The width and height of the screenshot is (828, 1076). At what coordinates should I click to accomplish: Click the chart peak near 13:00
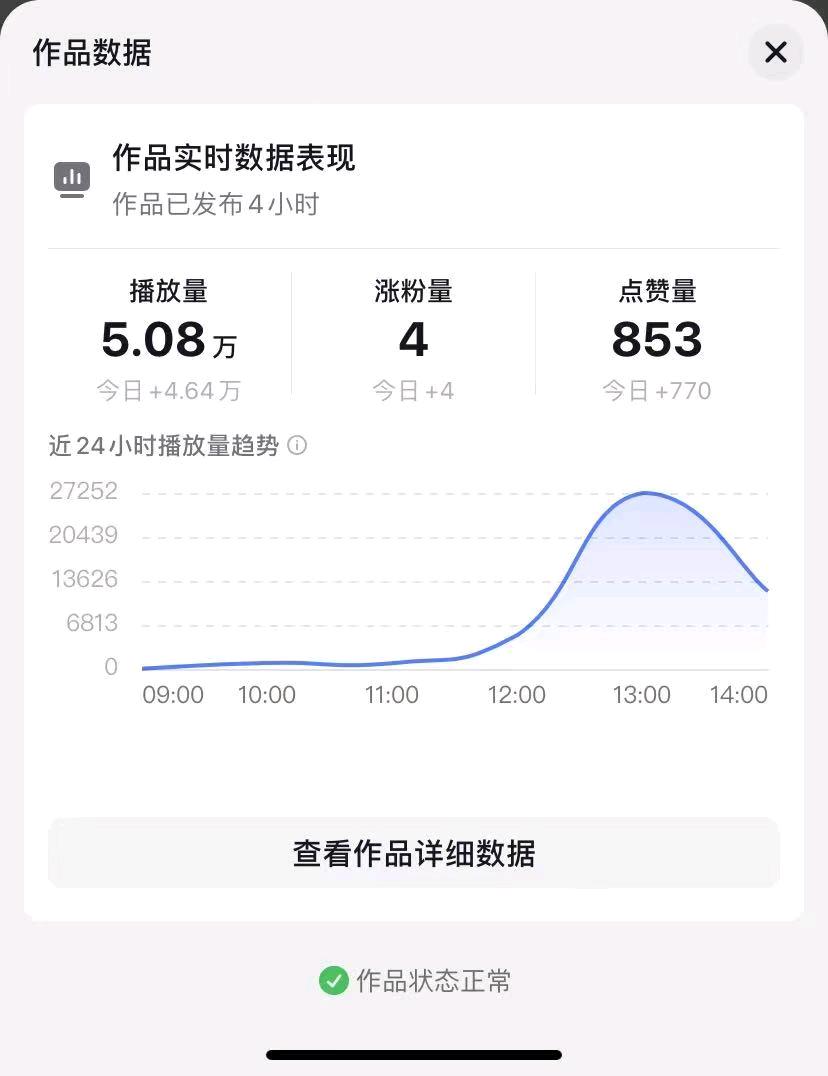coord(646,492)
